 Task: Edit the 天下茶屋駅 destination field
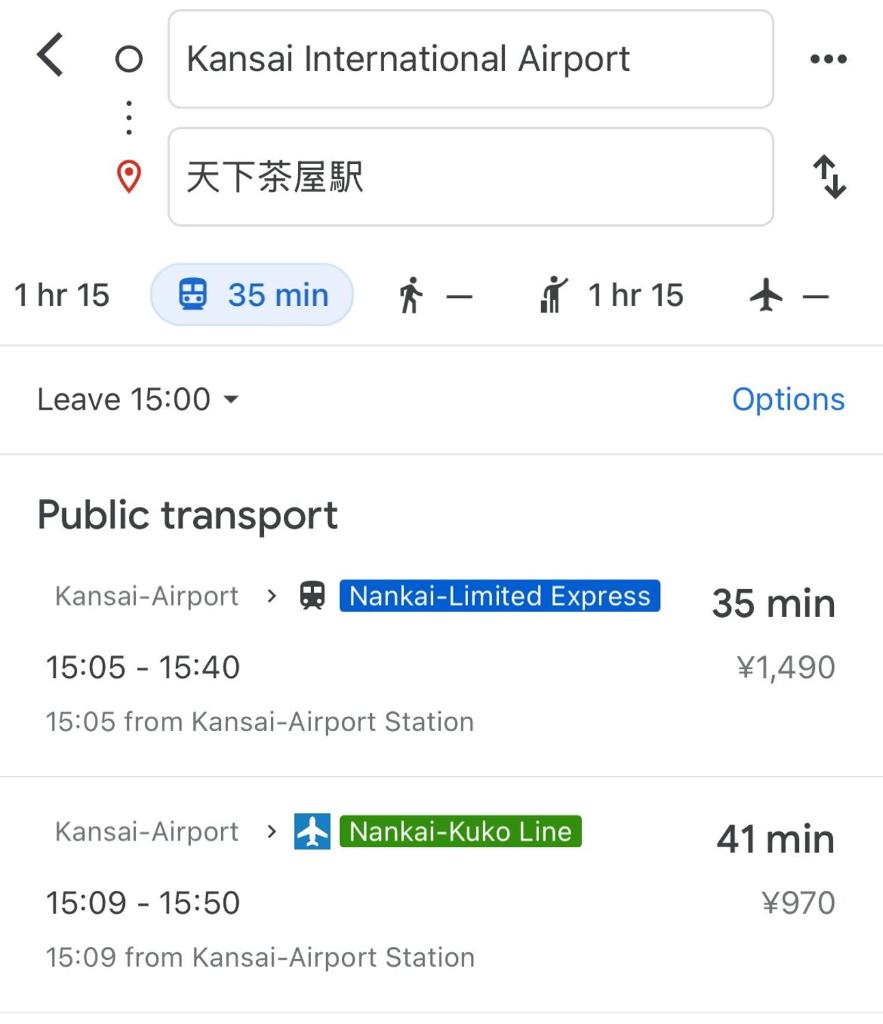(x=470, y=177)
